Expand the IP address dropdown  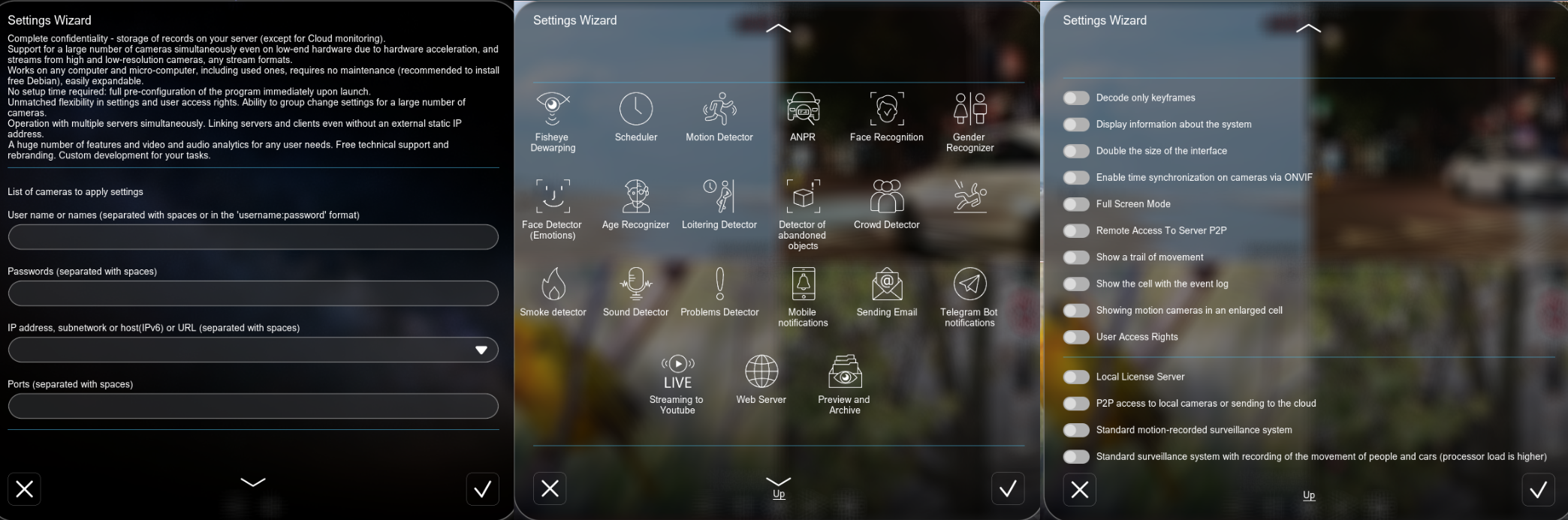coord(481,350)
